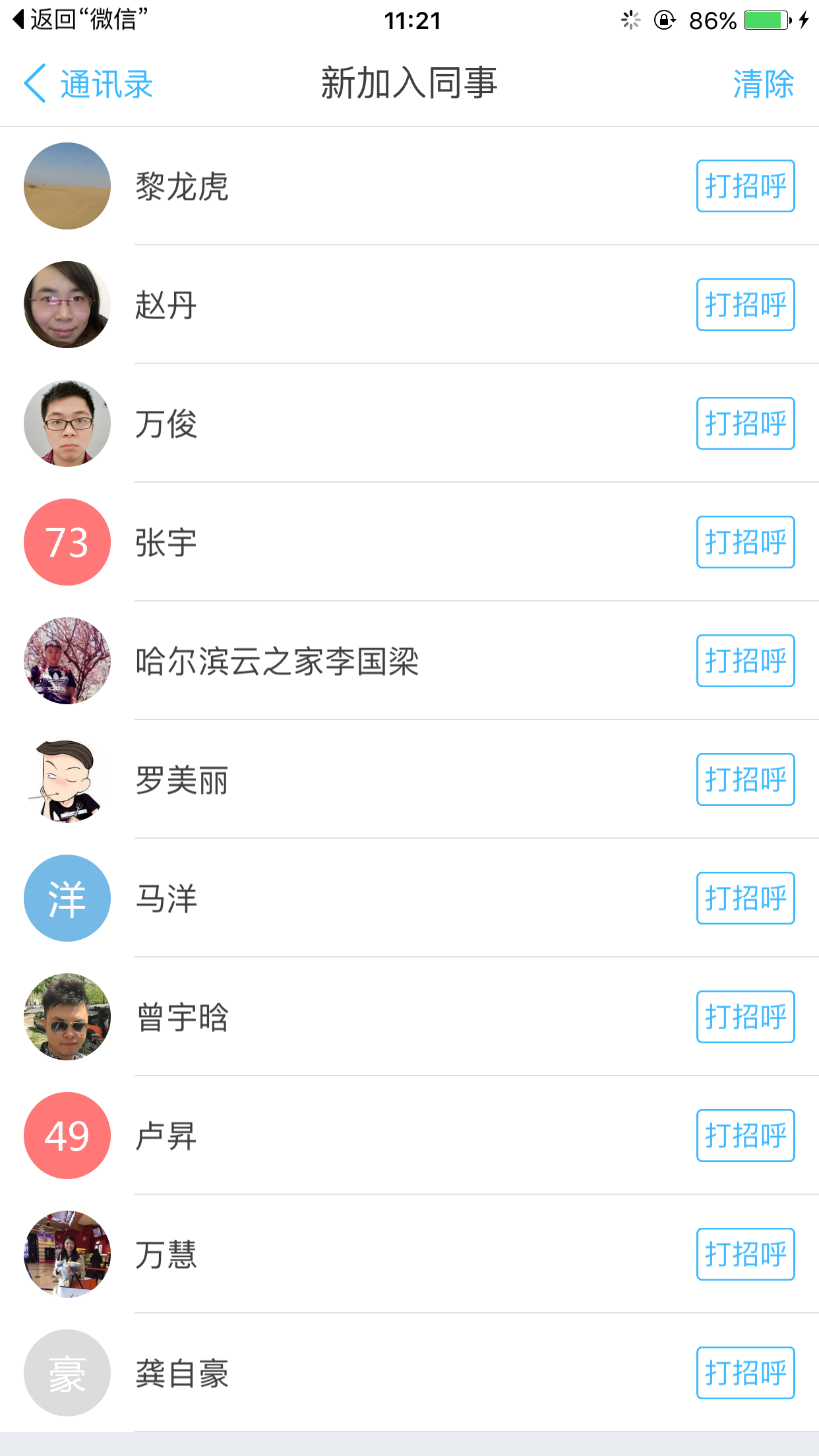The image size is (819, 1456).
Task: View 赵丹's contact details
Action: 166,305
